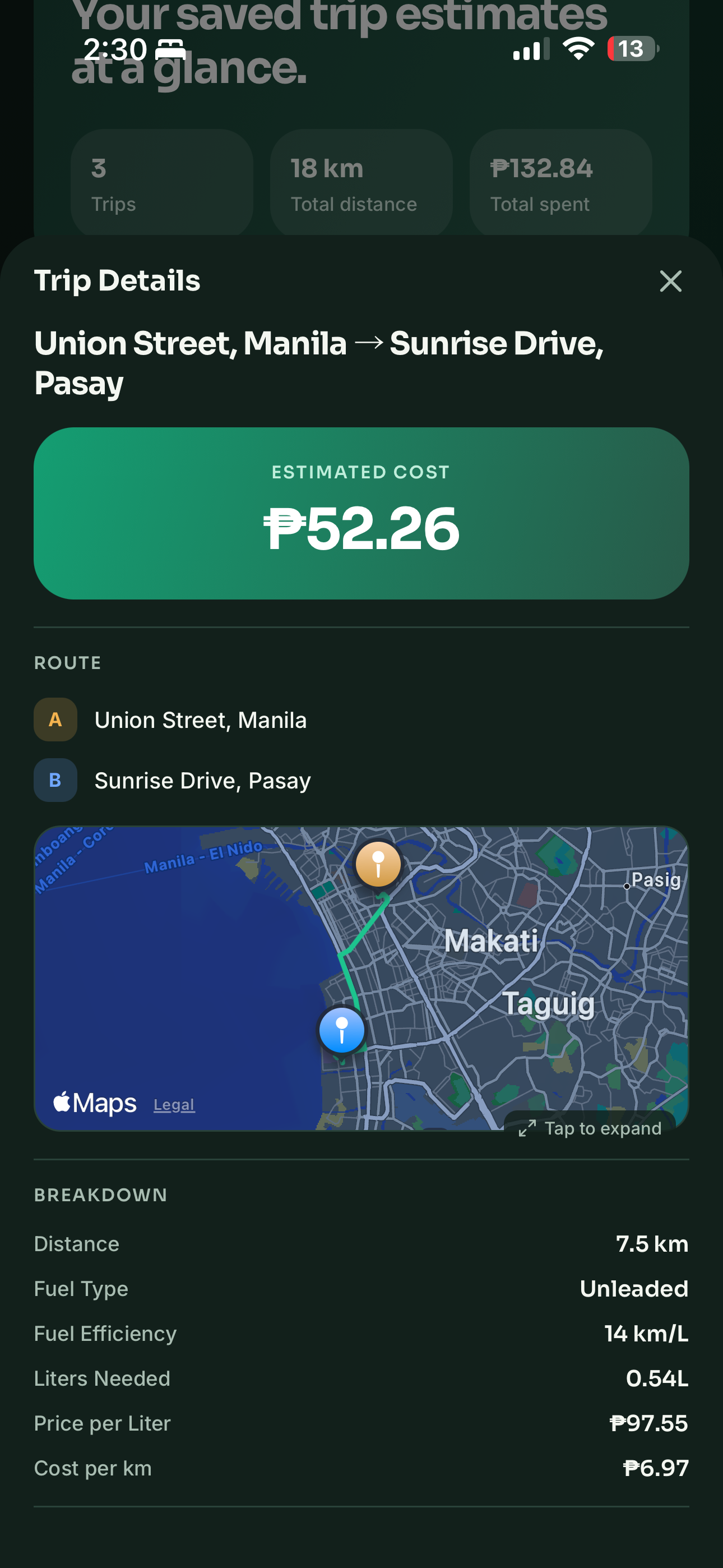Select Sunrise Drive, Pasay route entry
The image size is (723, 1568).
pyautogui.click(x=203, y=780)
